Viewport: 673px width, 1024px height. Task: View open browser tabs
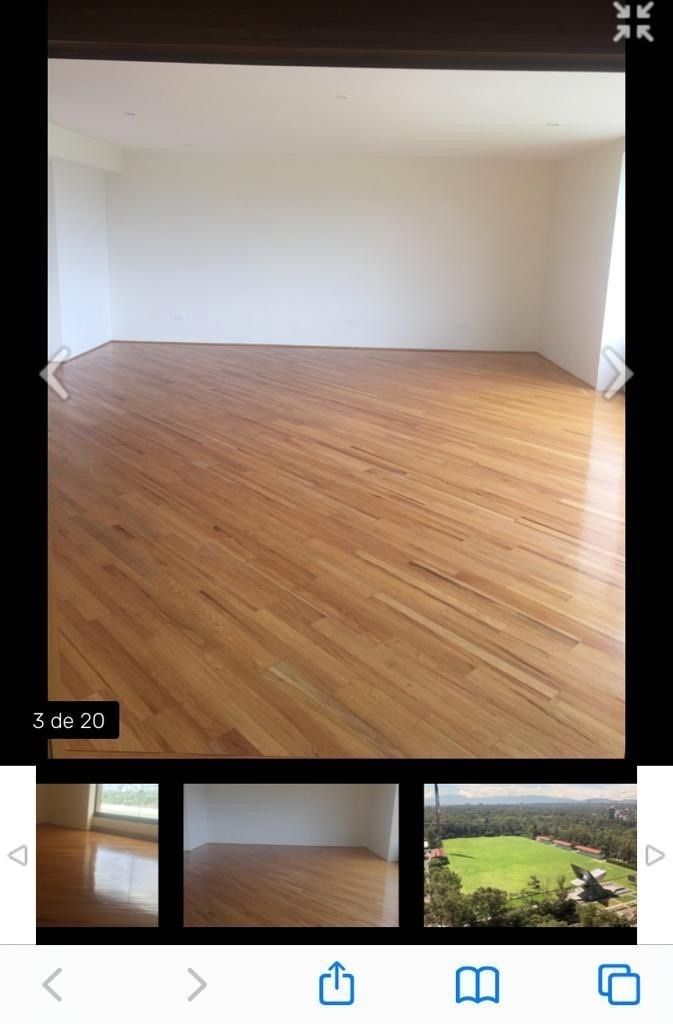pos(618,985)
